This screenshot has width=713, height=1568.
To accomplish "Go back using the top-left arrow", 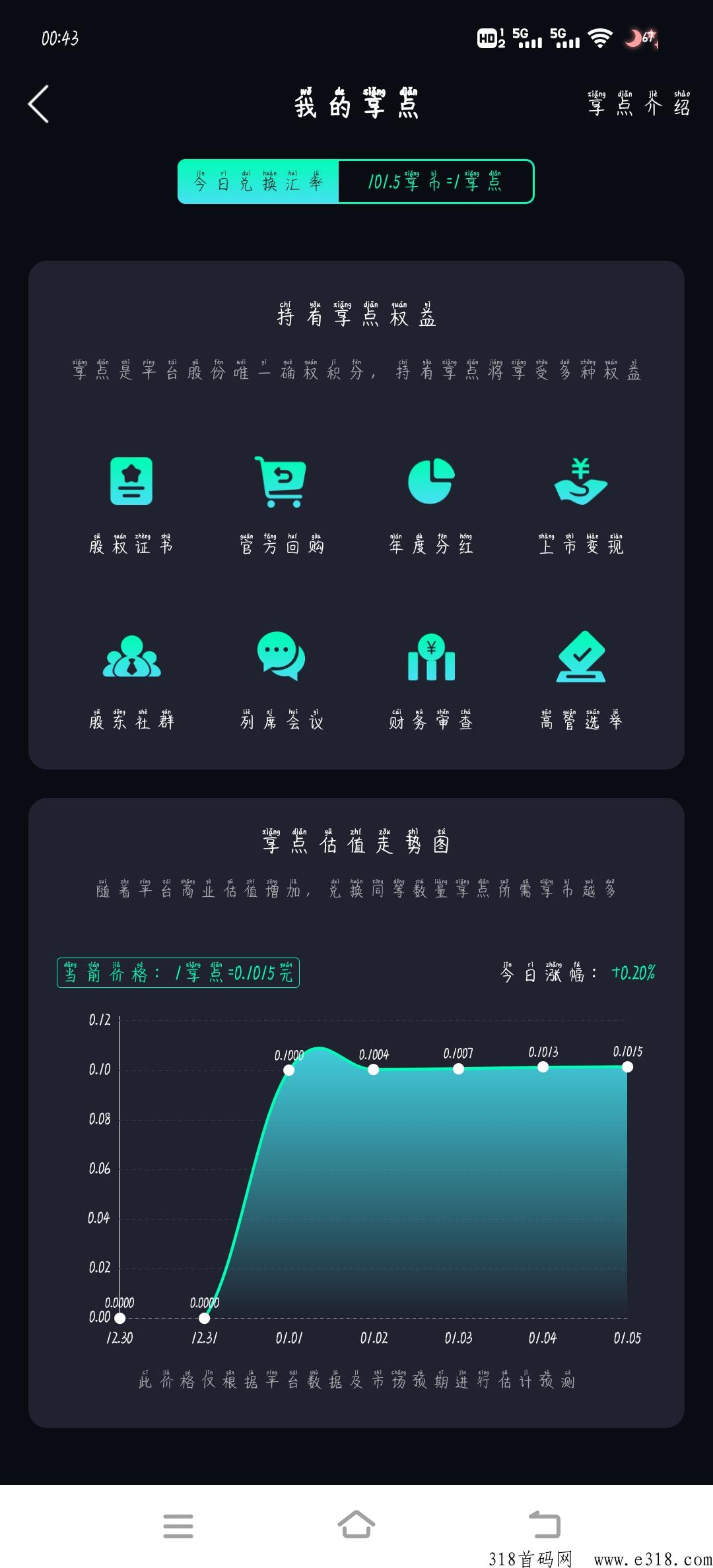I will click(38, 104).
